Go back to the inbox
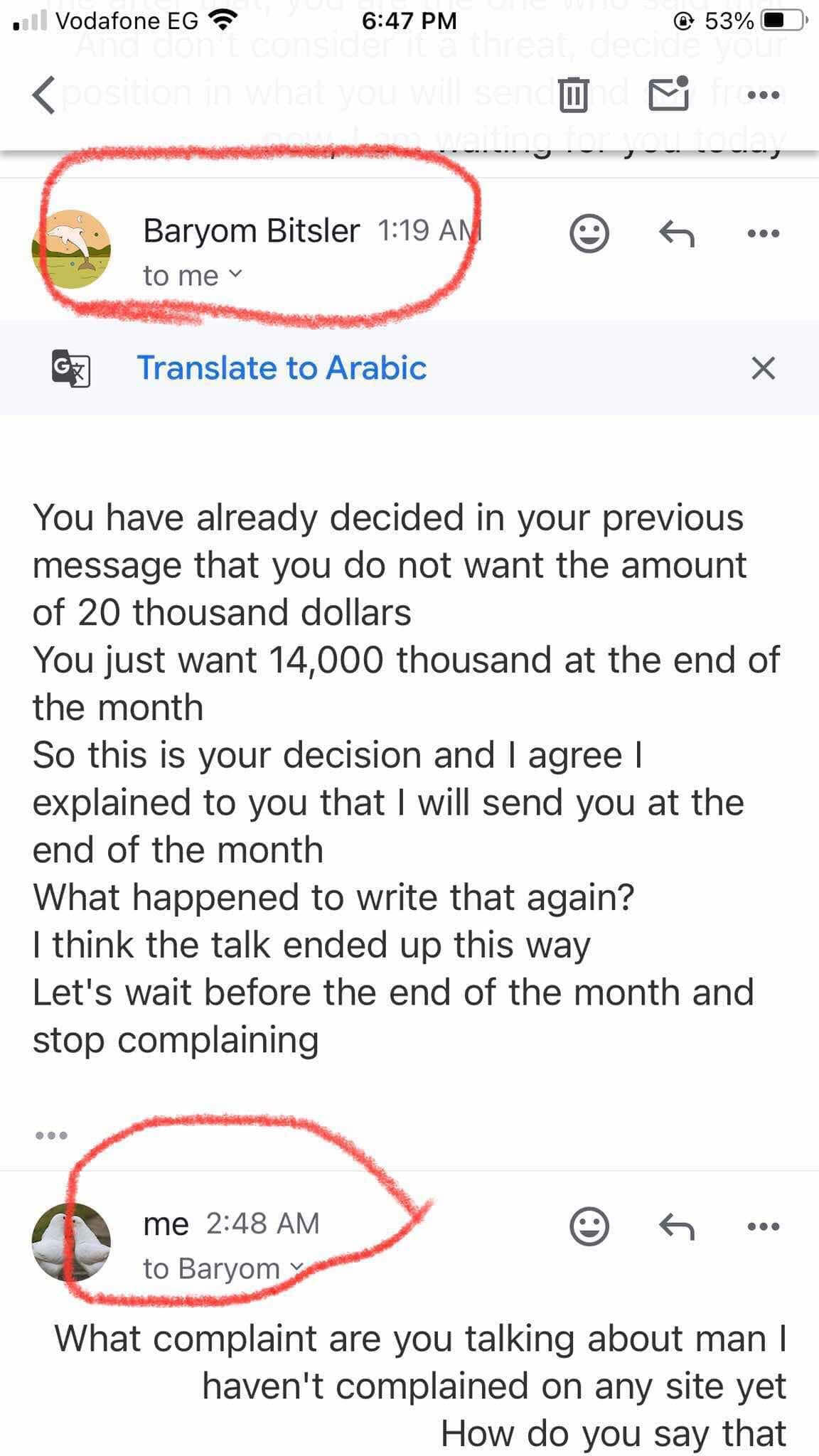Screen dimensions: 819x1456 44,95
